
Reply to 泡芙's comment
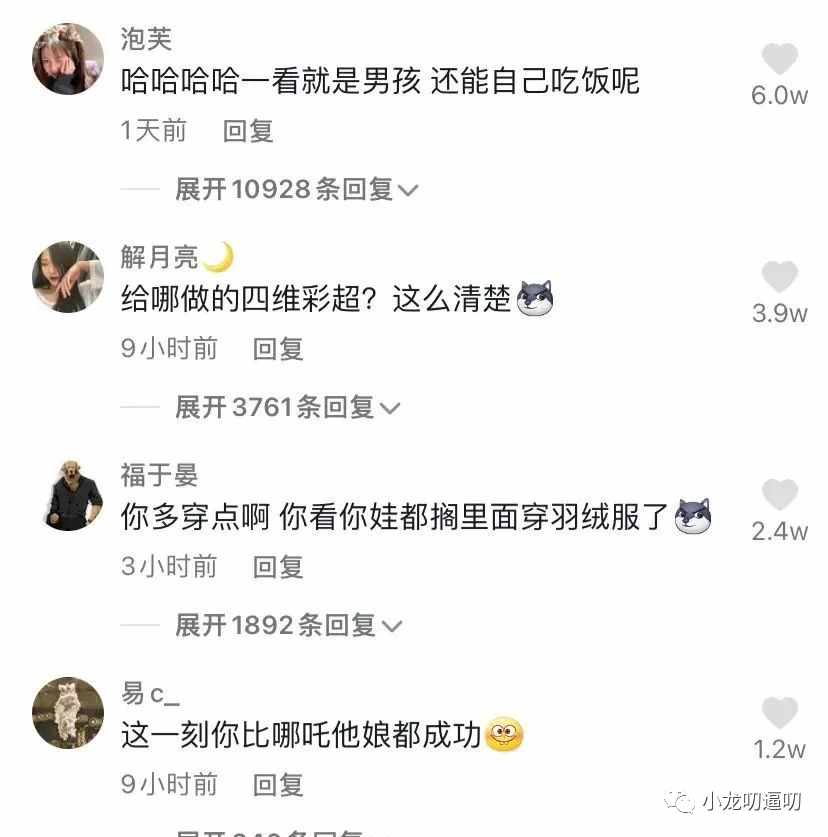(x=248, y=131)
